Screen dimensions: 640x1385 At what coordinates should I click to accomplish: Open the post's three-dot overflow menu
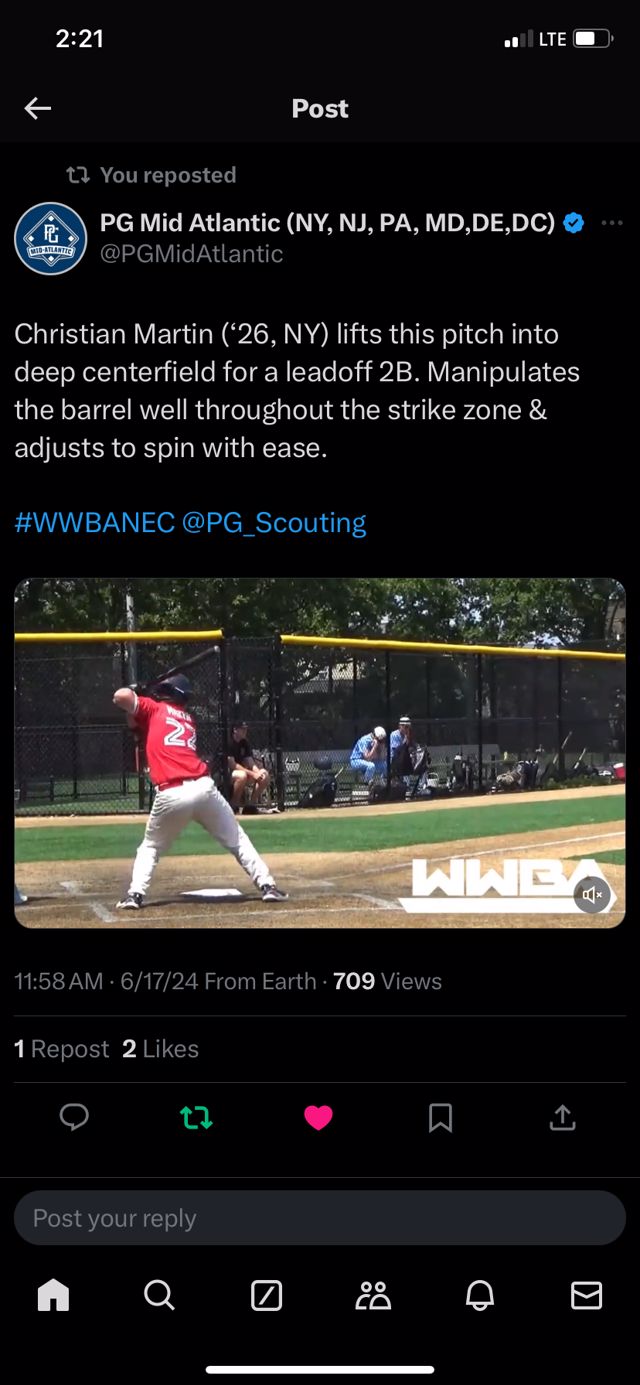[x=612, y=223]
